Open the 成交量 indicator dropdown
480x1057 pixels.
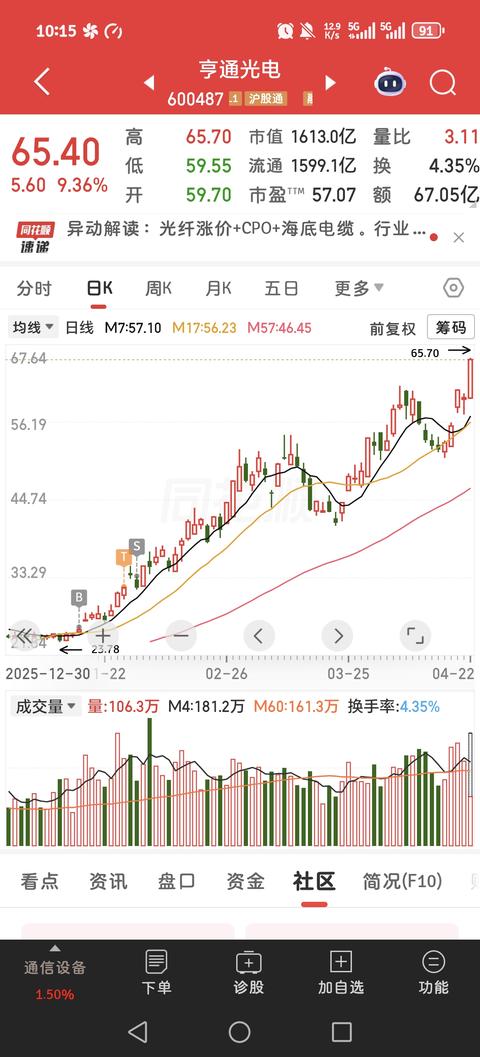tap(45, 706)
